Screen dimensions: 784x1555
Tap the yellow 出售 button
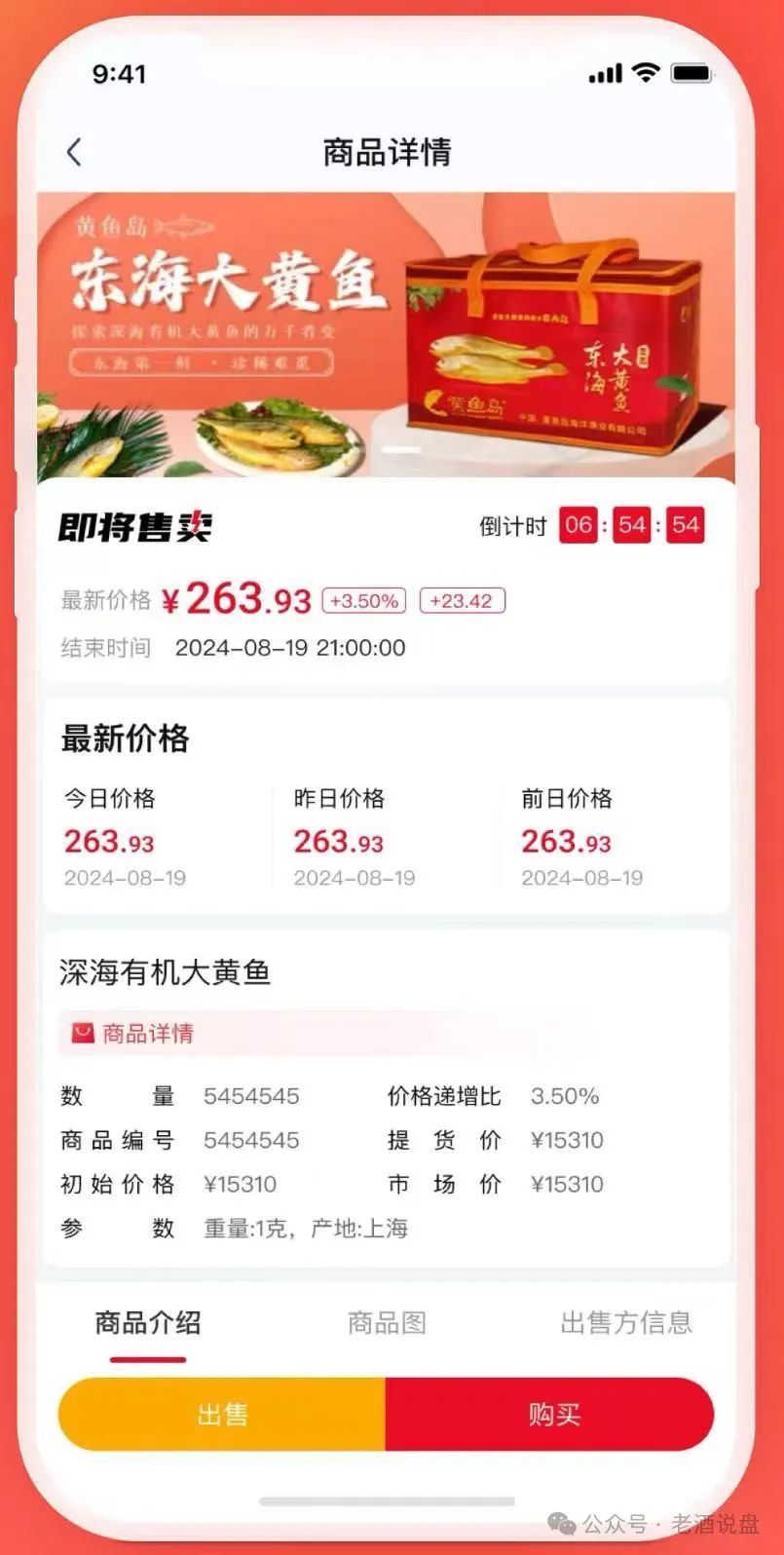click(222, 1414)
